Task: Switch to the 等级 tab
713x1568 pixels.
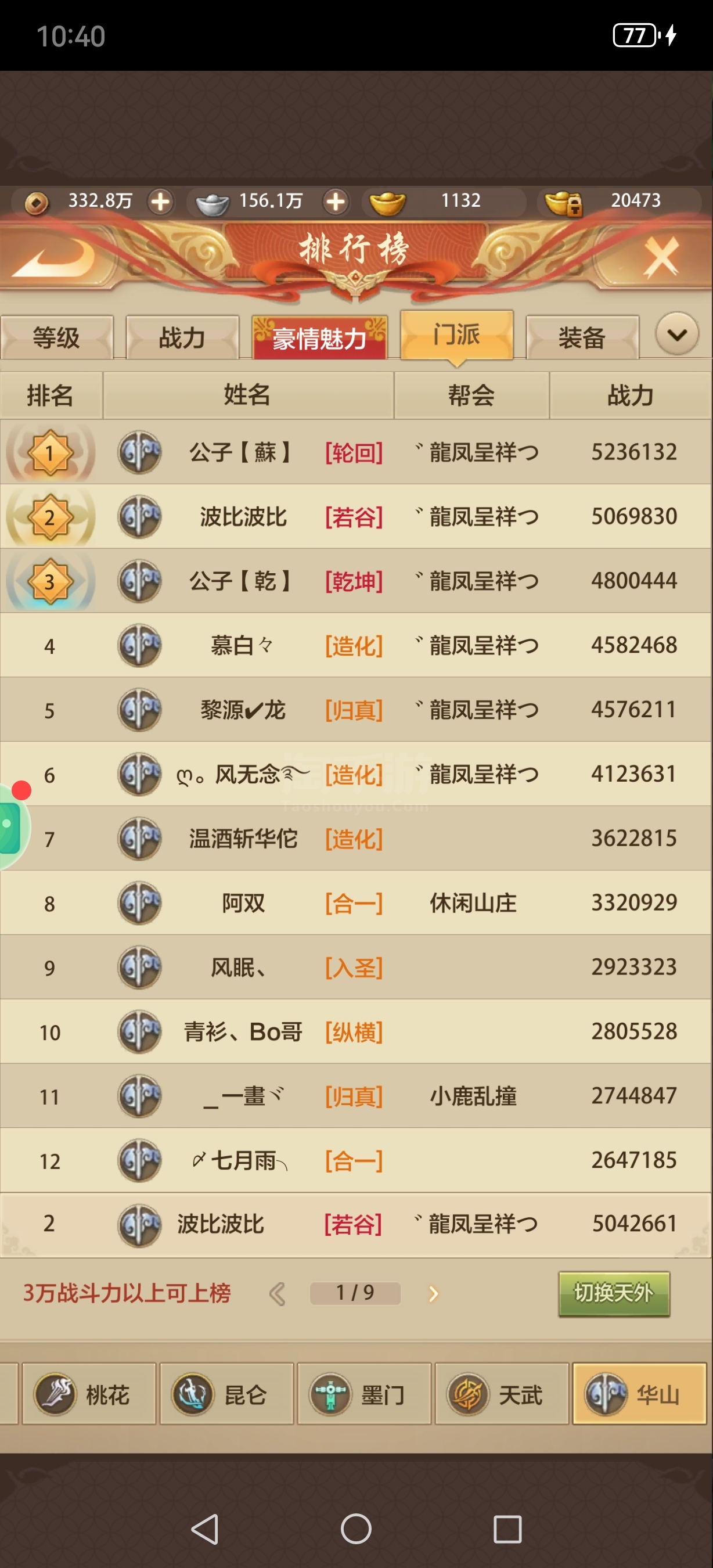Action: pyautogui.click(x=56, y=337)
